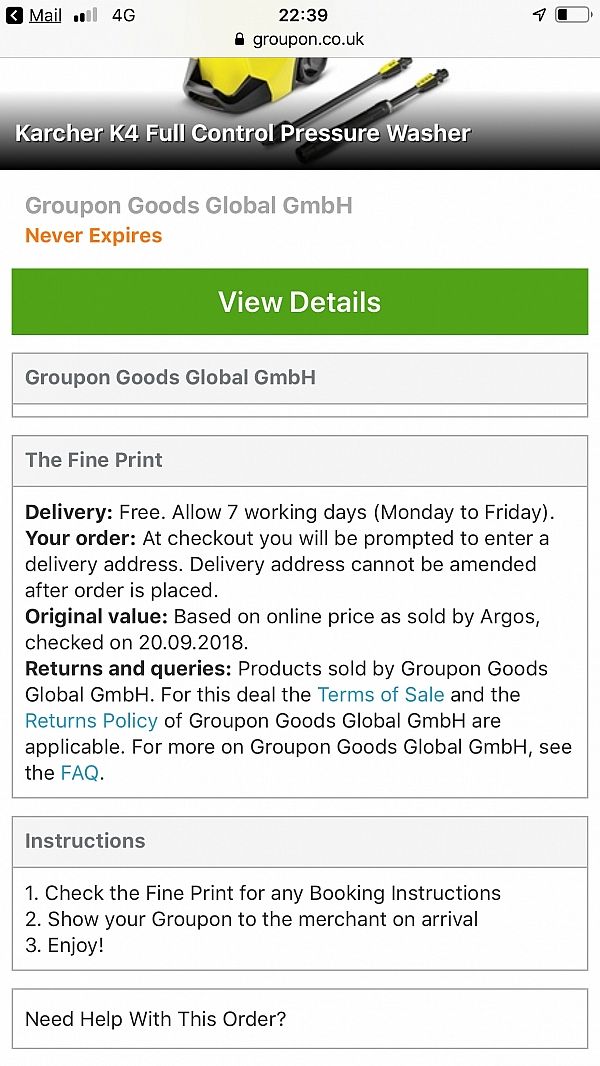Return to the Mail app
This screenshot has width=600, height=1066.
[x=36, y=15]
